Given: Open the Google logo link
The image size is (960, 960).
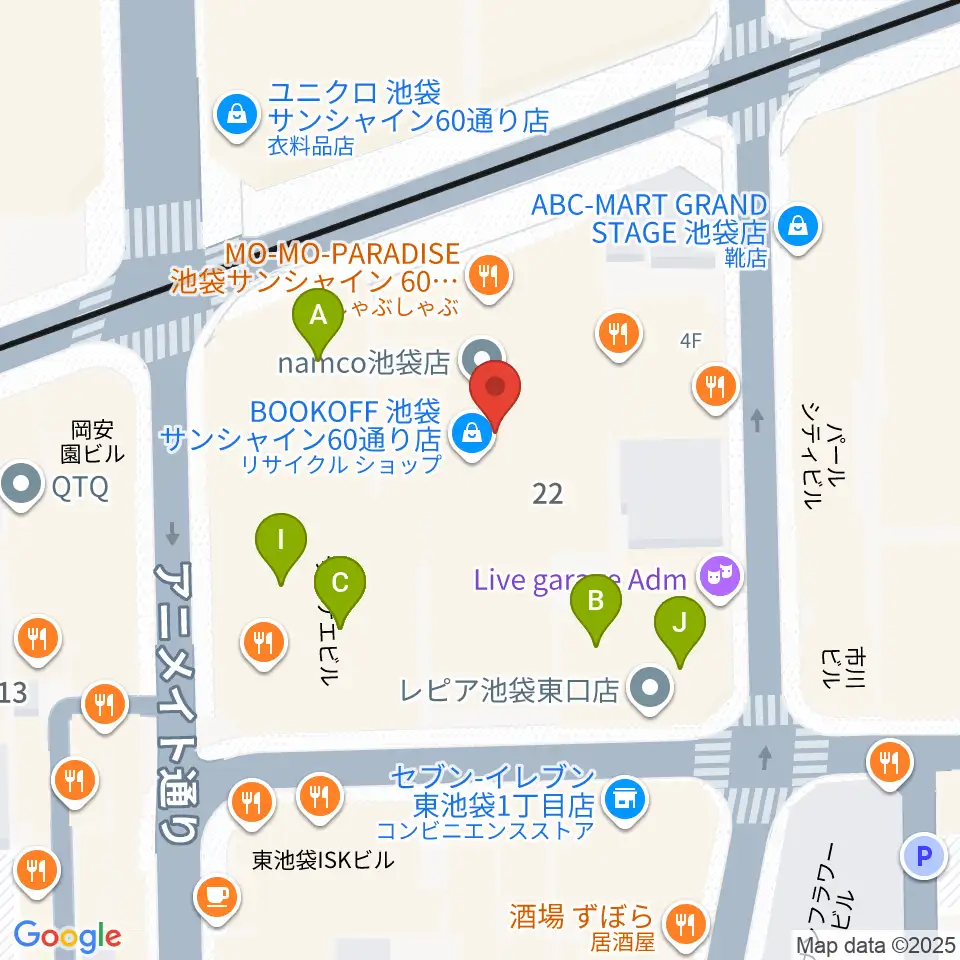Looking at the screenshot, I should tap(67, 936).
